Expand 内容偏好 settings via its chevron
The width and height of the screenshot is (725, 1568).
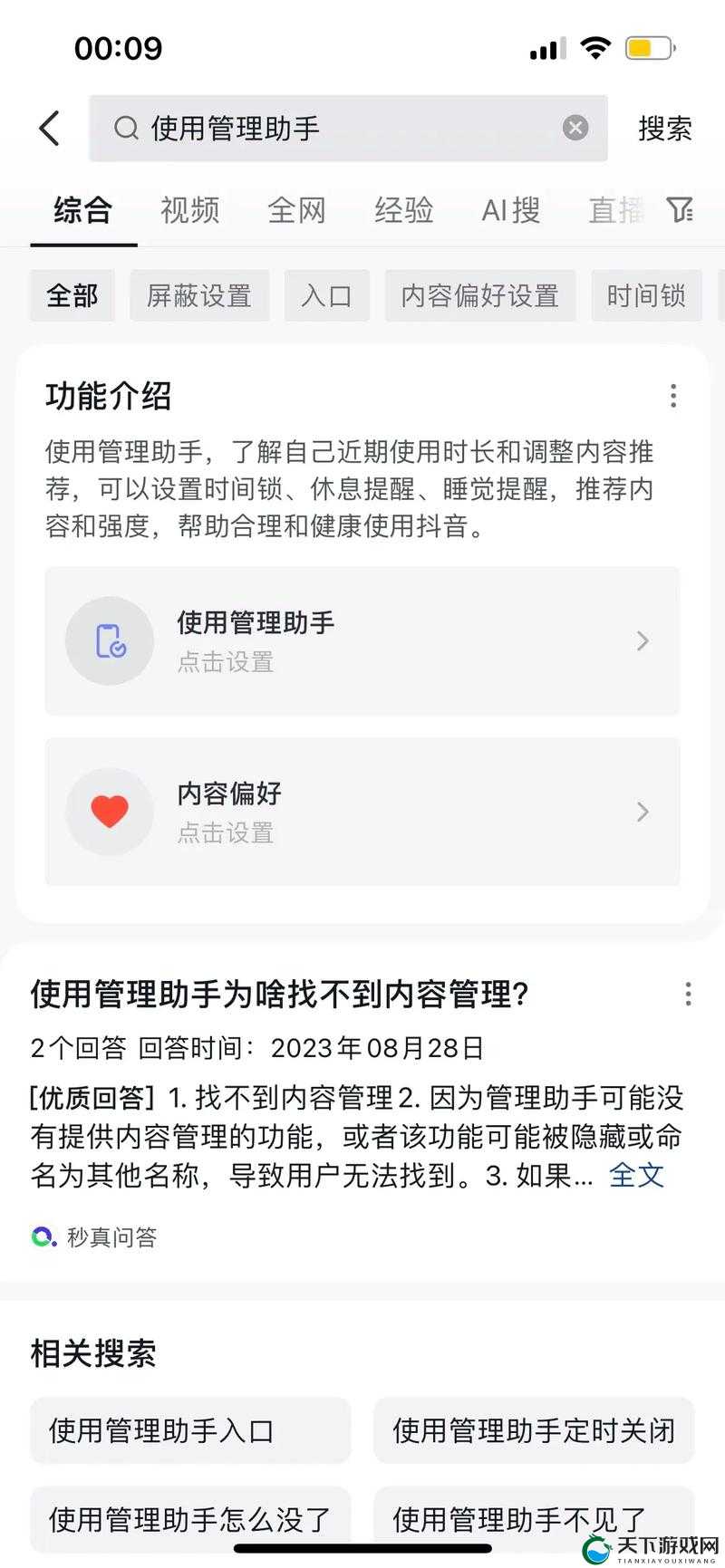tap(643, 812)
